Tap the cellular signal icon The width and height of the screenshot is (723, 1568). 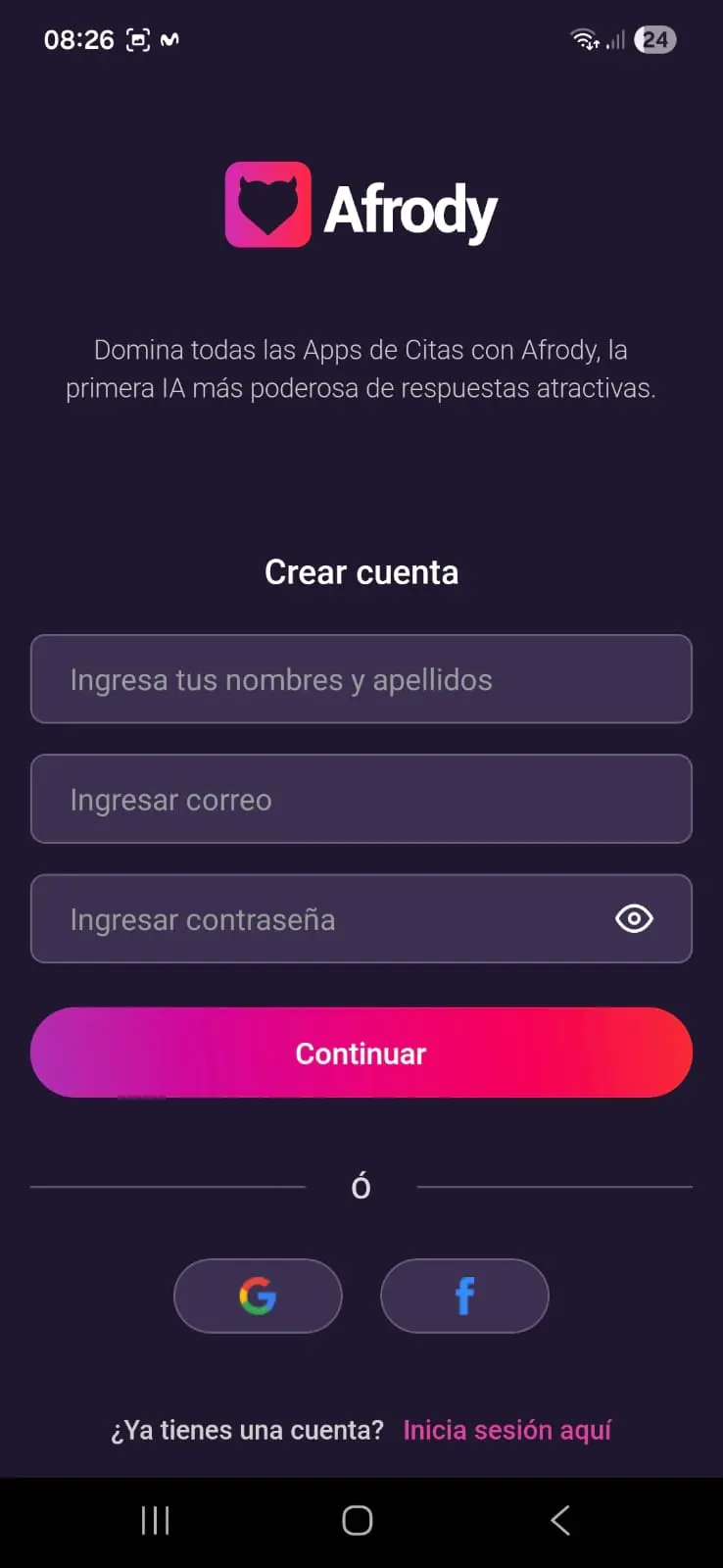(616, 41)
